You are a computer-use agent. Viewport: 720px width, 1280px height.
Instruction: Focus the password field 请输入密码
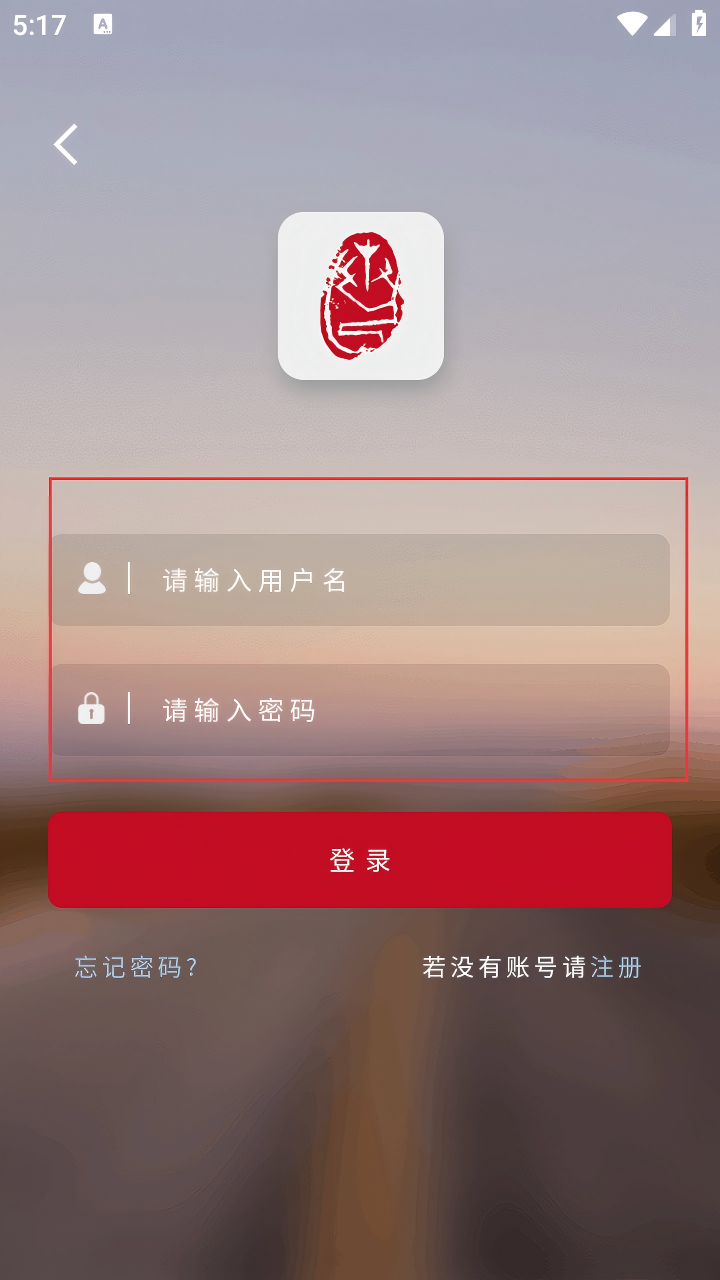[x=400, y=710]
